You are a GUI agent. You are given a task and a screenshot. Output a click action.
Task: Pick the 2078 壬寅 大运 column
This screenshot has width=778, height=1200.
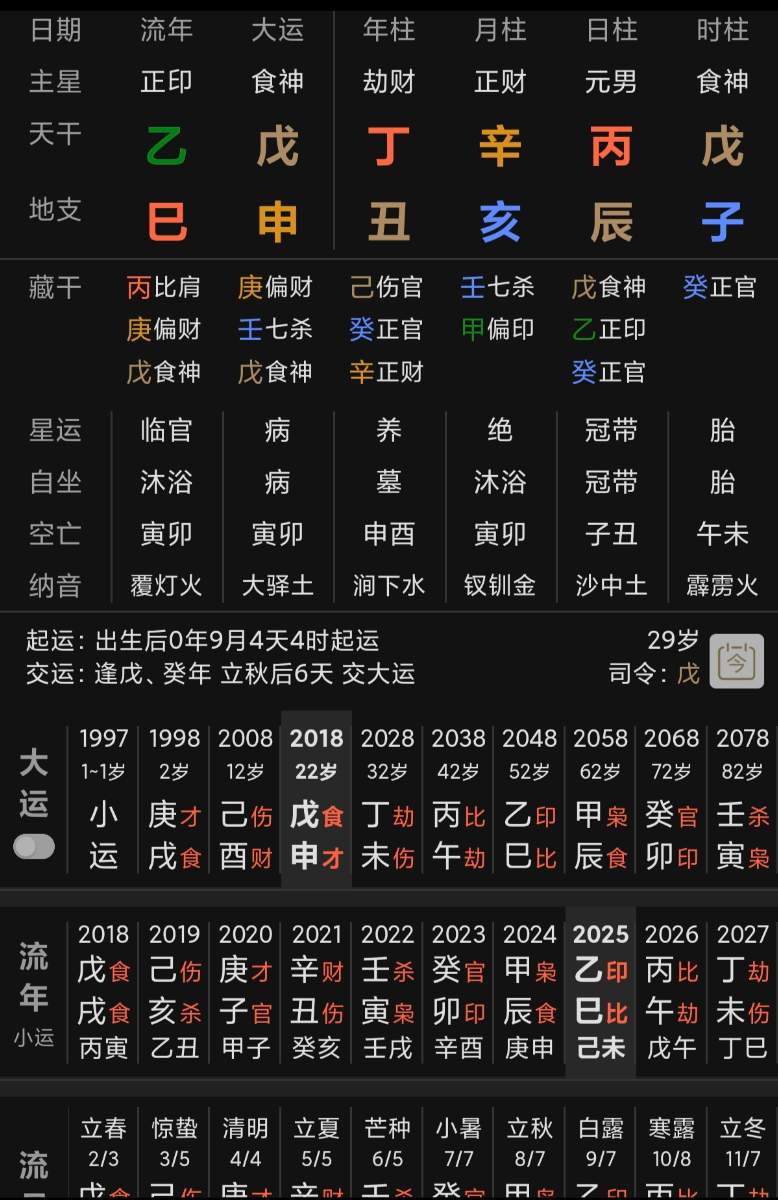click(743, 800)
